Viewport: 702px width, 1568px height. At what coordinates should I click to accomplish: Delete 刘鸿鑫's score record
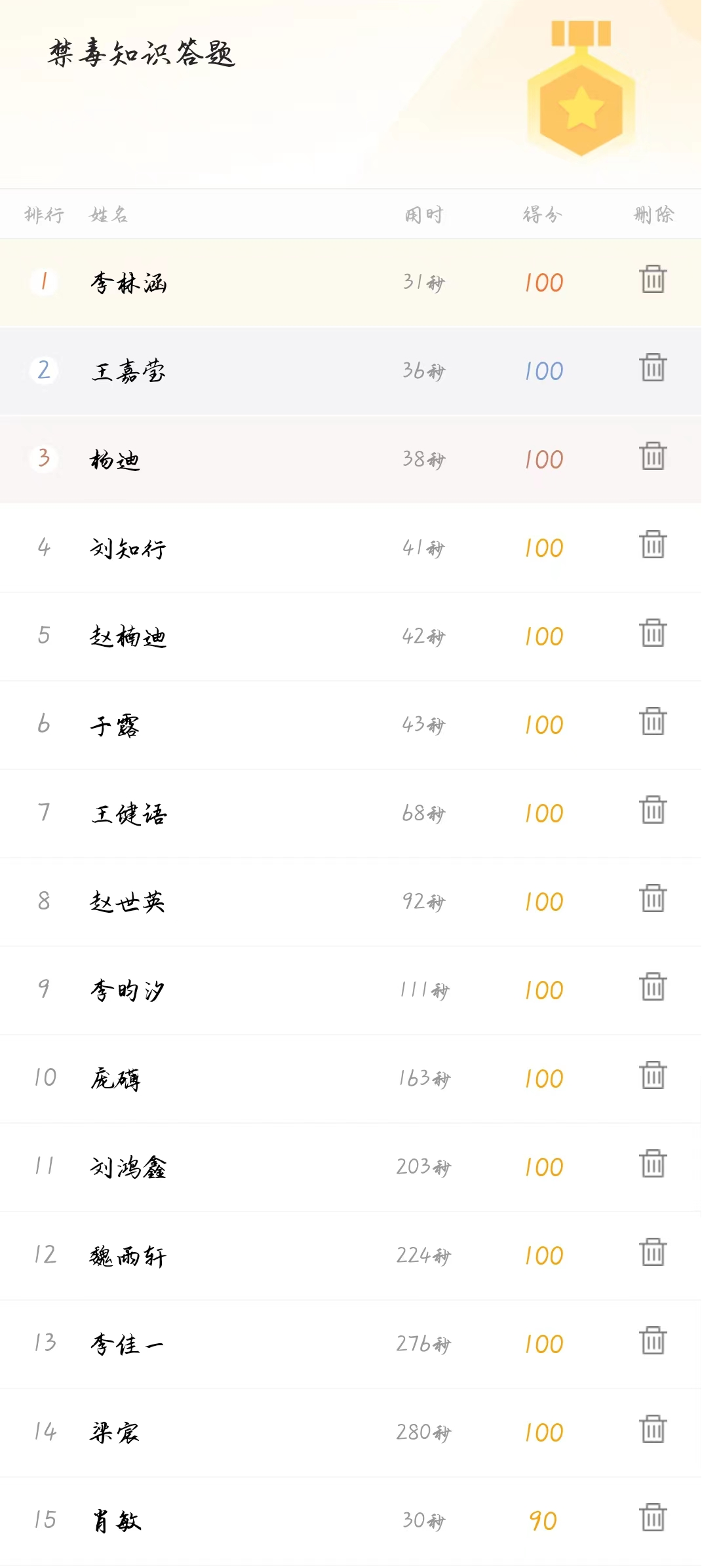pyautogui.click(x=653, y=1164)
